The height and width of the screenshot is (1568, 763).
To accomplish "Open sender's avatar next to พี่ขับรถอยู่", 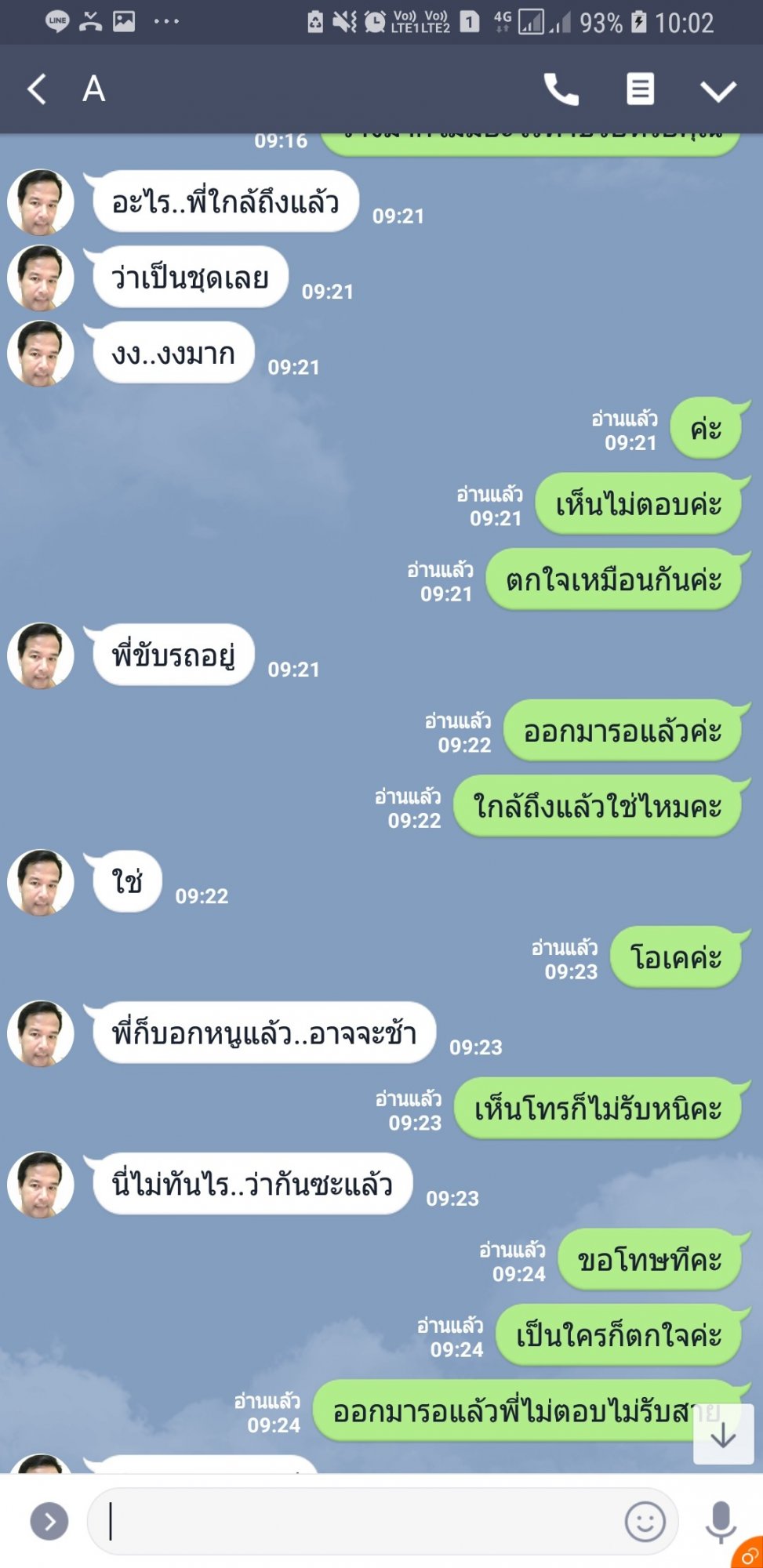I will (x=41, y=656).
